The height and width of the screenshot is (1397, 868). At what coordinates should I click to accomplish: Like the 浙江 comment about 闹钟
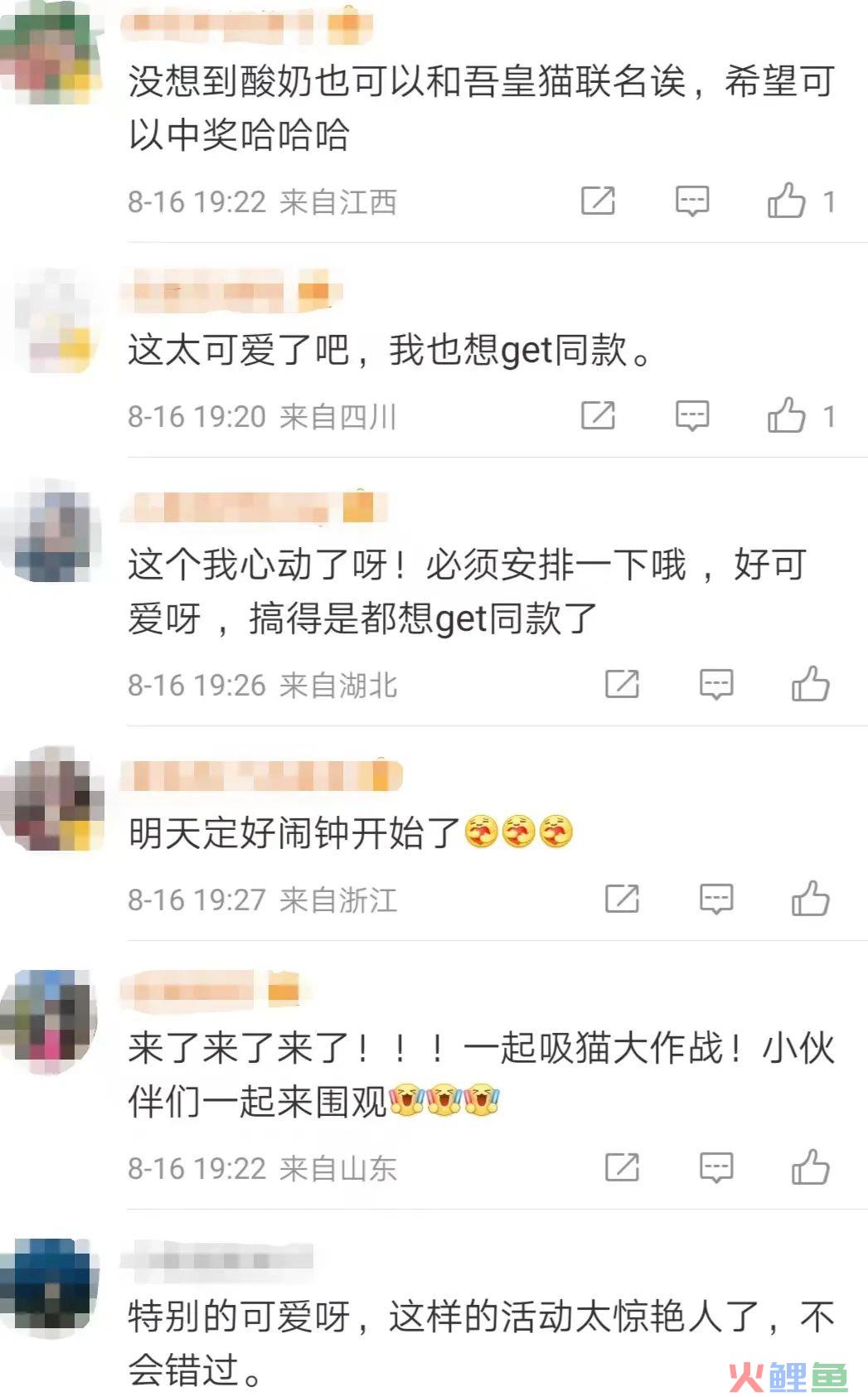pos(811,899)
